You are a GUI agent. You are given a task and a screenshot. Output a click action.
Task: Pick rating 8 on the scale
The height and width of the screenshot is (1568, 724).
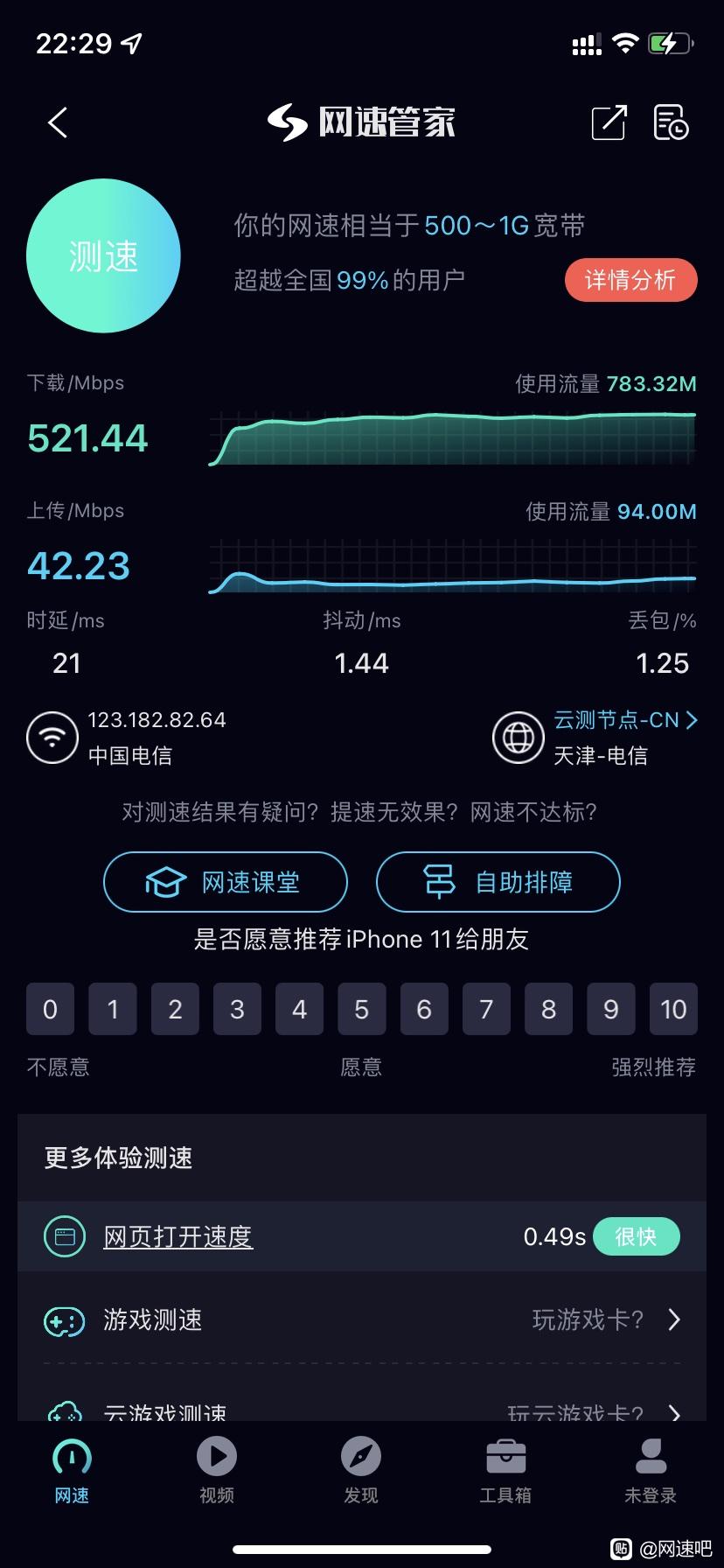pyautogui.click(x=549, y=1009)
